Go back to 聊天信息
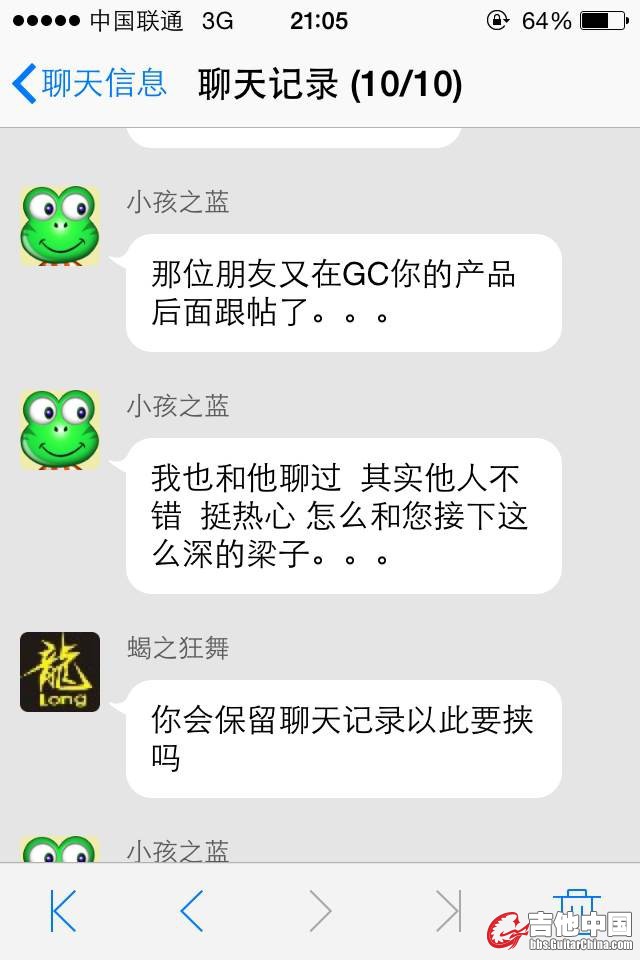The height and width of the screenshot is (960, 640). pyautogui.click(x=88, y=83)
